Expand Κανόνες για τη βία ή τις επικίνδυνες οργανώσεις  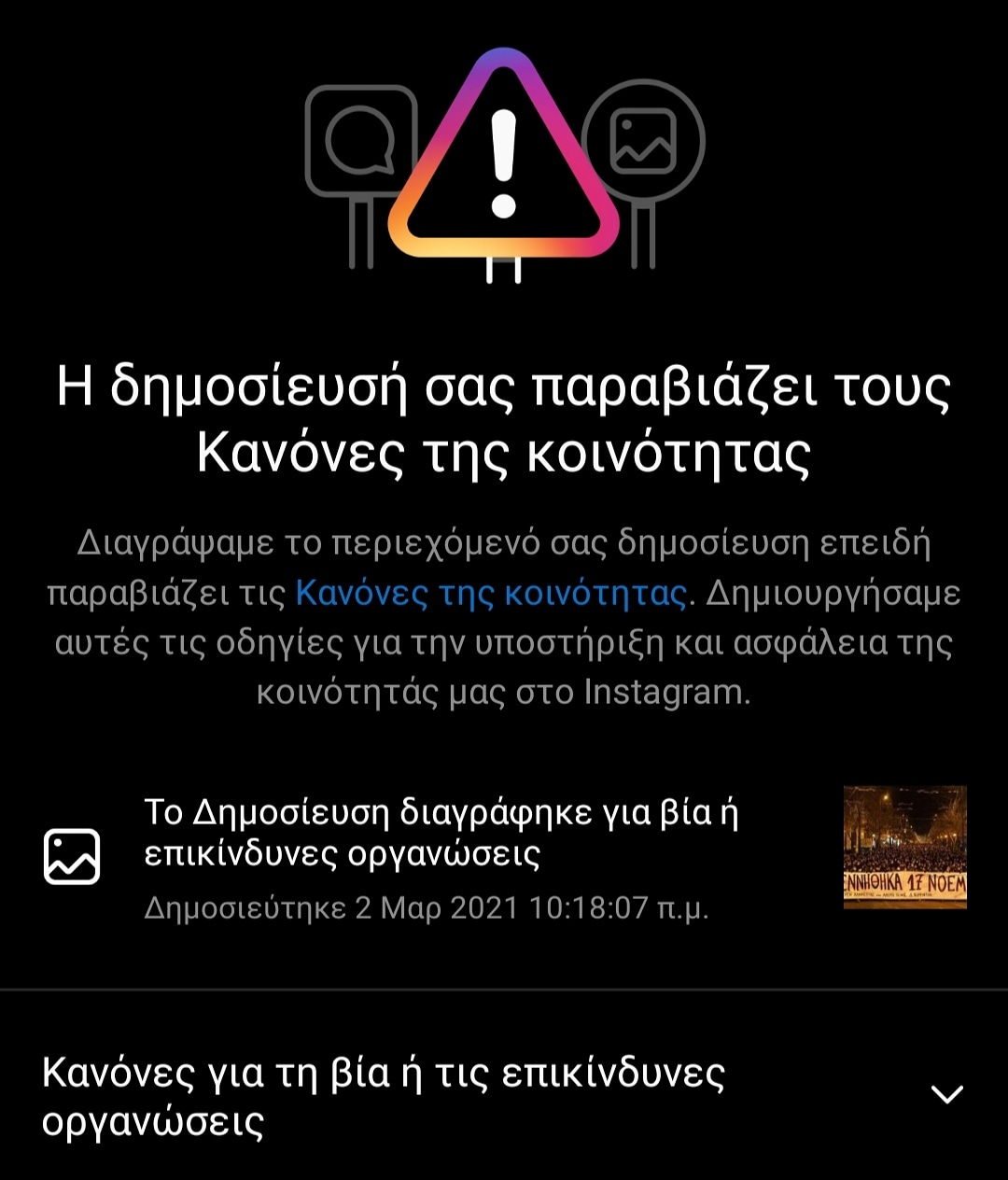pos(946,1094)
